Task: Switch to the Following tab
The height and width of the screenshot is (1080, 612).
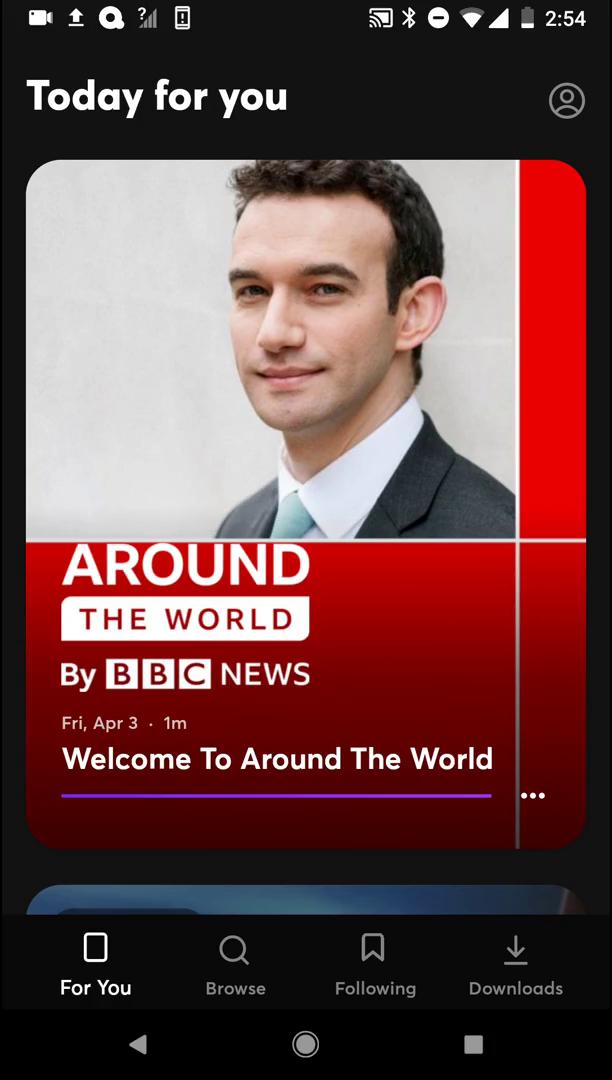Action: click(375, 965)
